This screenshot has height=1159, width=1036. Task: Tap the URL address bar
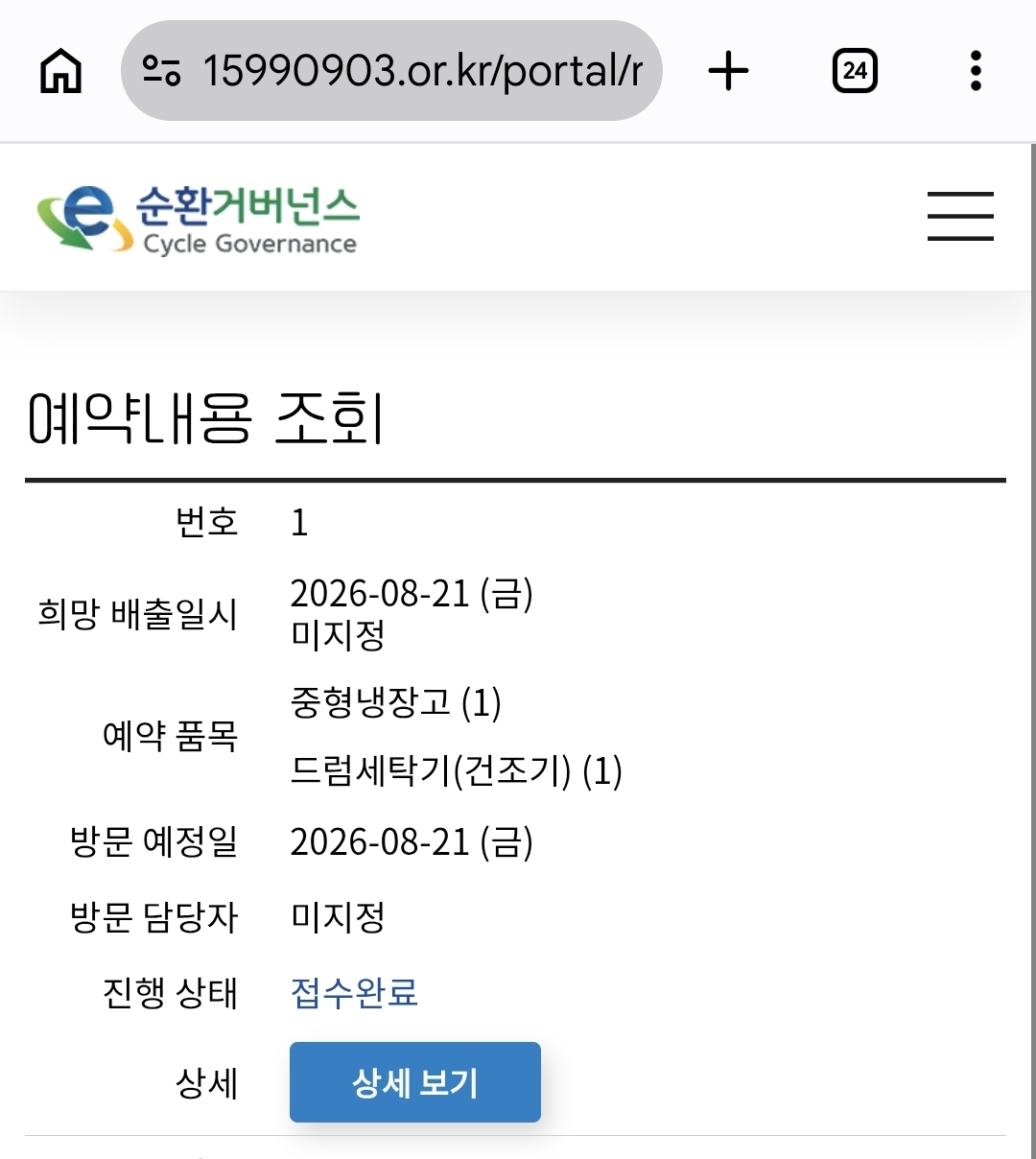click(x=391, y=71)
